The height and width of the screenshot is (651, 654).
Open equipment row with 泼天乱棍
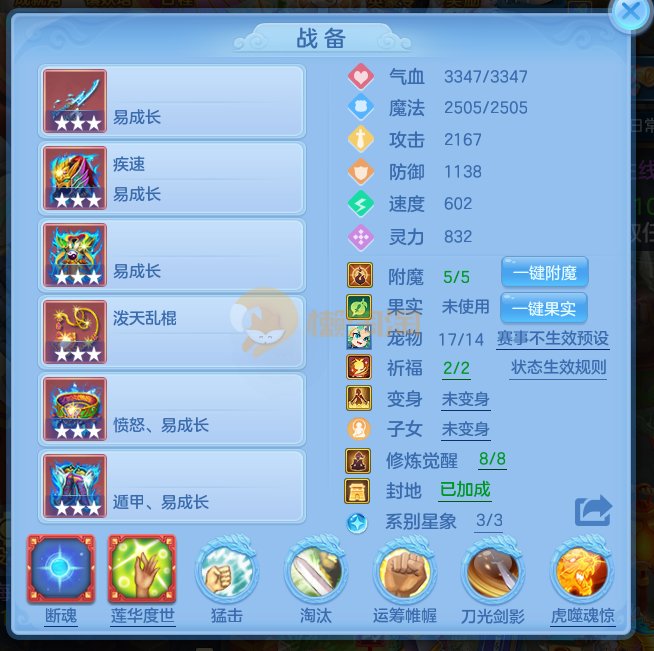pos(171,333)
